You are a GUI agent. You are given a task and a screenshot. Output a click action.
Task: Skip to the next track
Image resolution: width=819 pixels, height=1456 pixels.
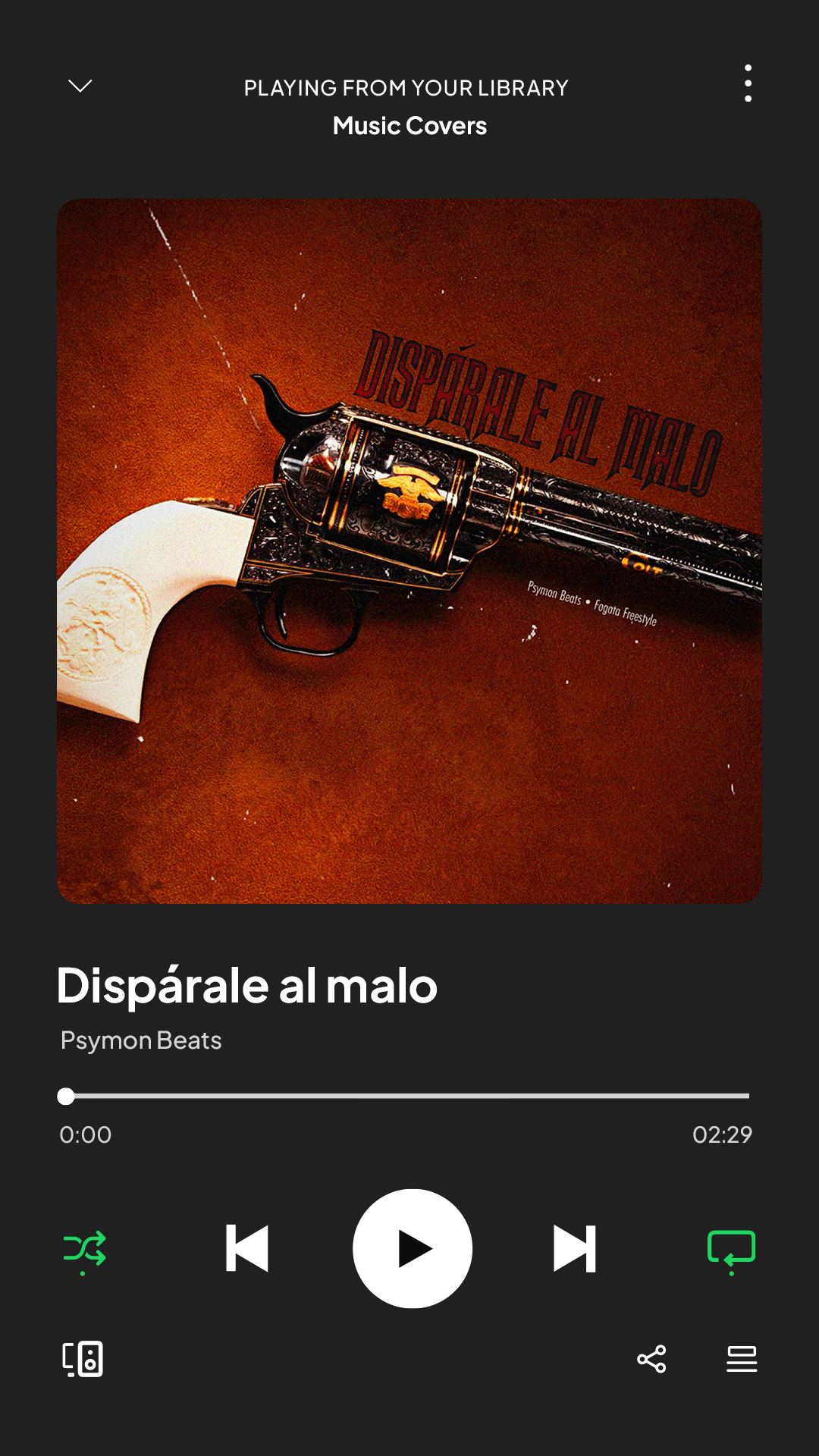click(x=575, y=1248)
